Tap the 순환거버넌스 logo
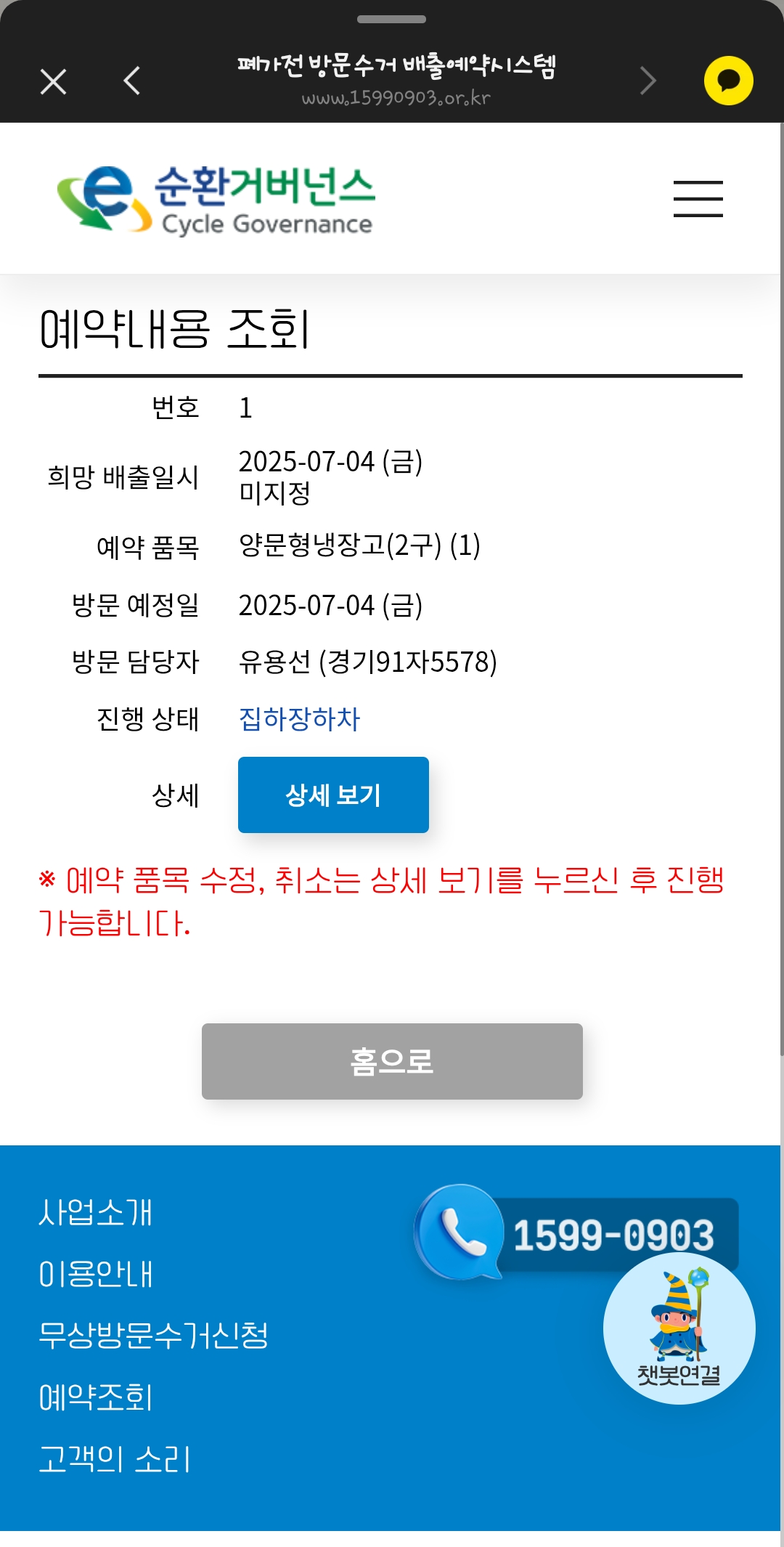This screenshot has height=1547, width=784. 216,200
